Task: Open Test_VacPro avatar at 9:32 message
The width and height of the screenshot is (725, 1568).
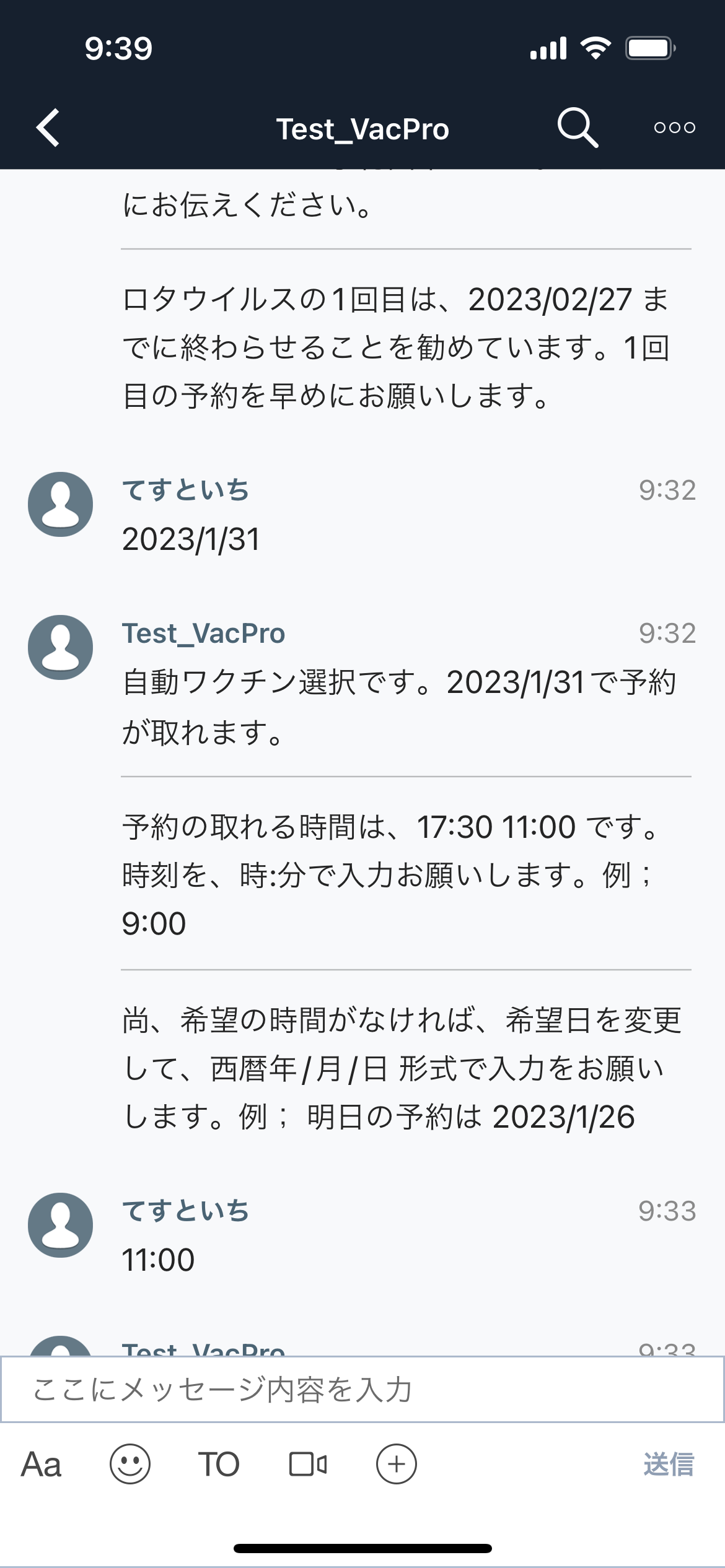Action: click(x=61, y=647)
